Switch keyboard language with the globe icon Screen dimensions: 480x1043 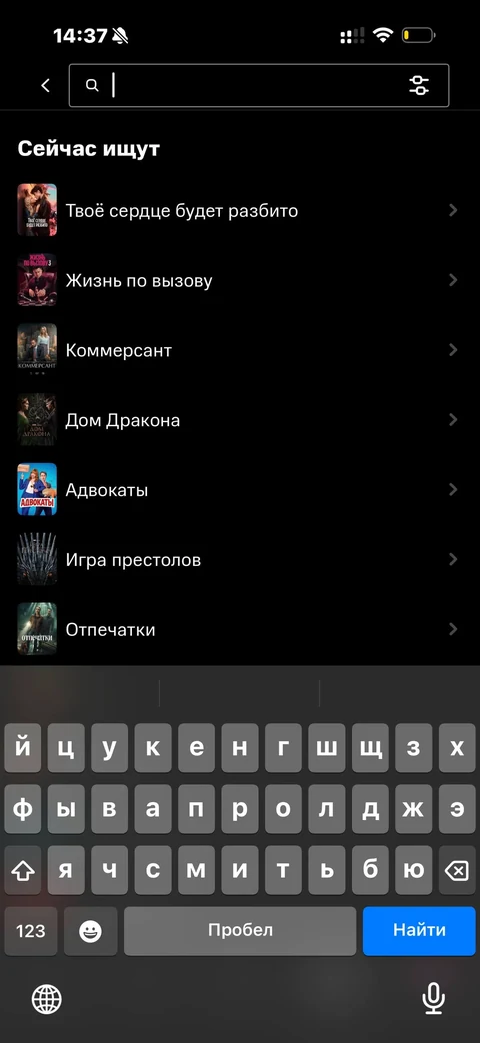pos(47,999)
